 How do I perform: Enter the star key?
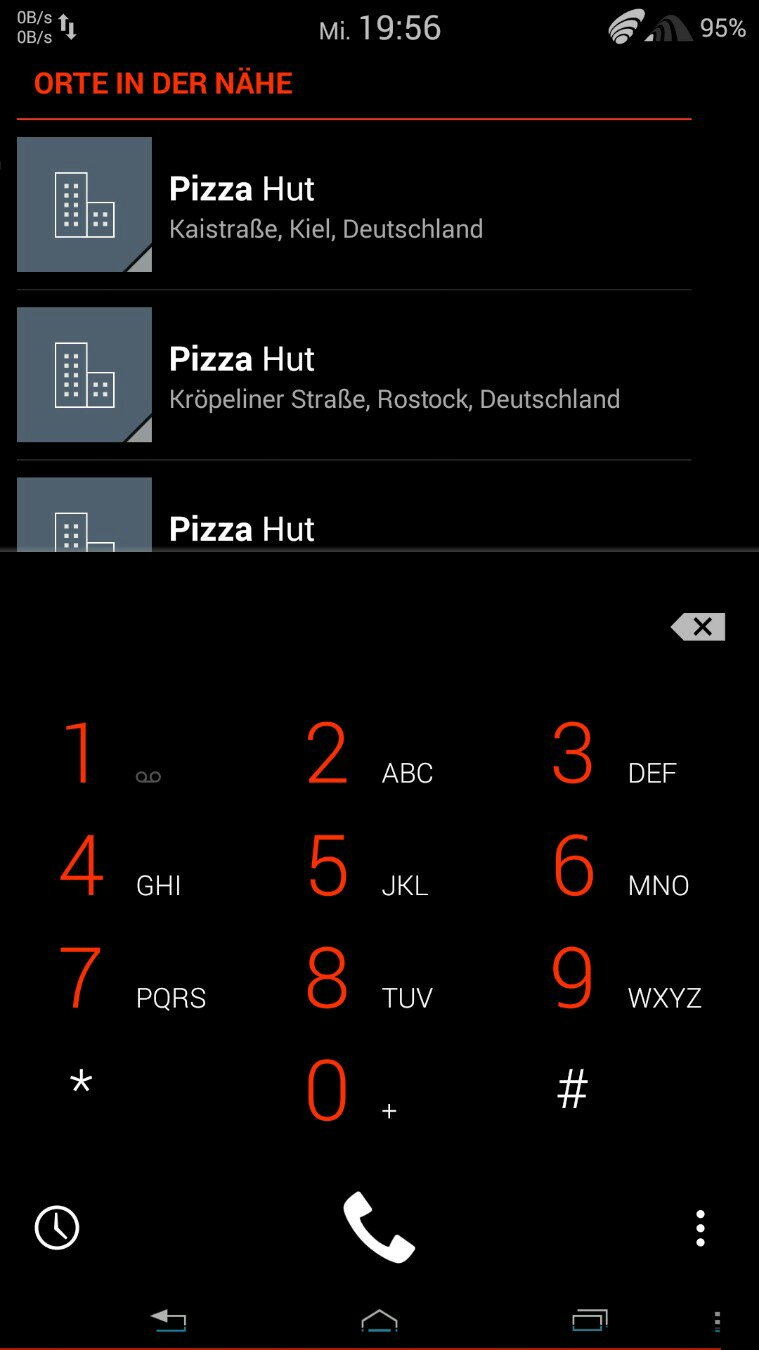pos(82,1086)
